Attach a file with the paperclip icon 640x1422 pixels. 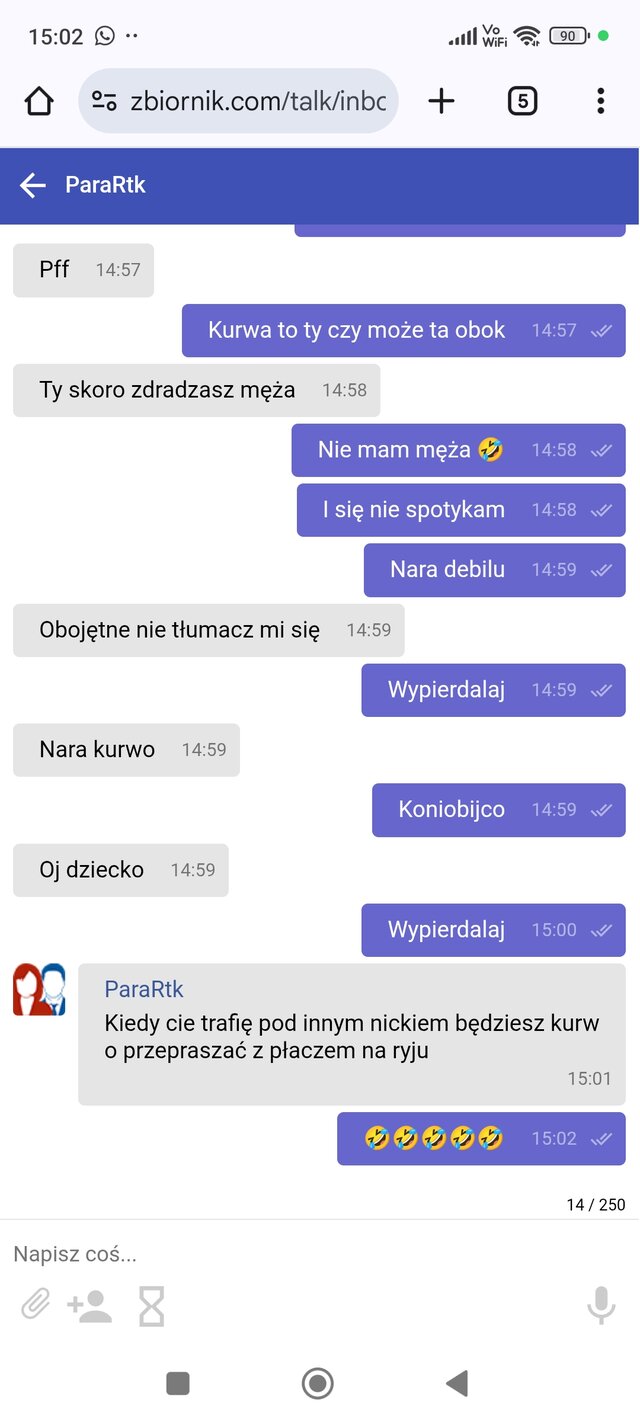36,1305
